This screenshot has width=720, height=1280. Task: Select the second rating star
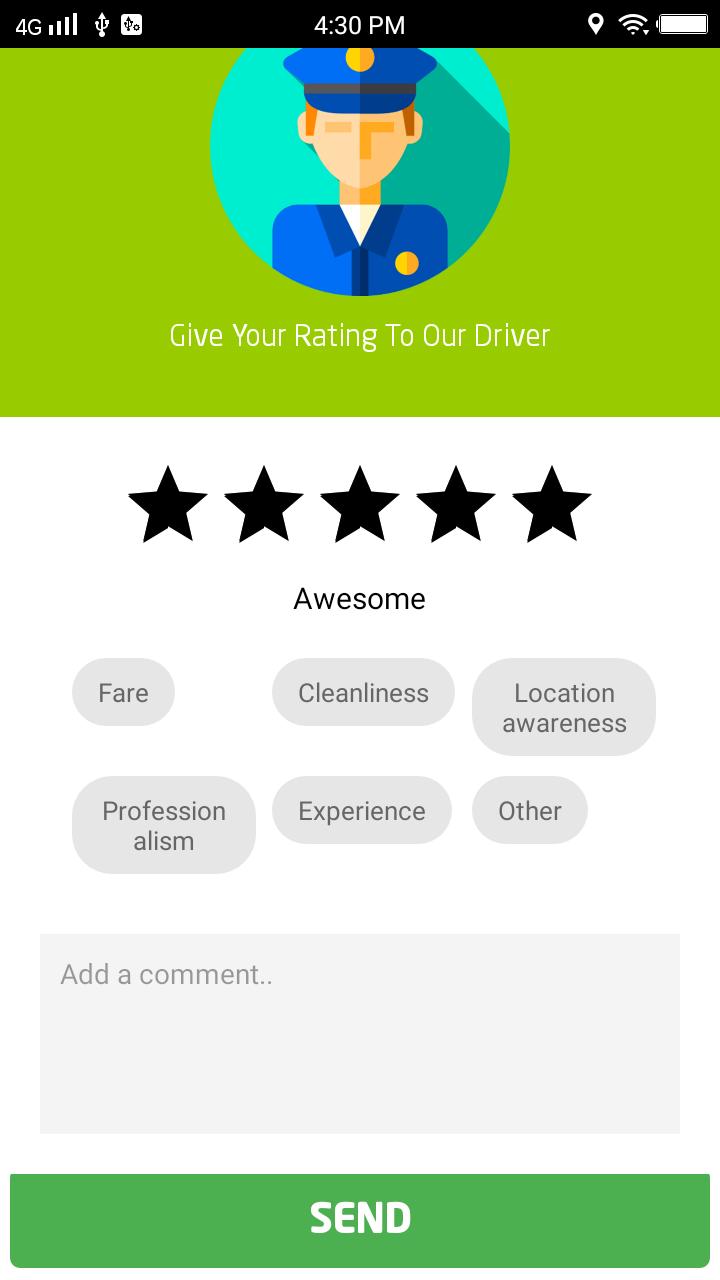[264, 505]
